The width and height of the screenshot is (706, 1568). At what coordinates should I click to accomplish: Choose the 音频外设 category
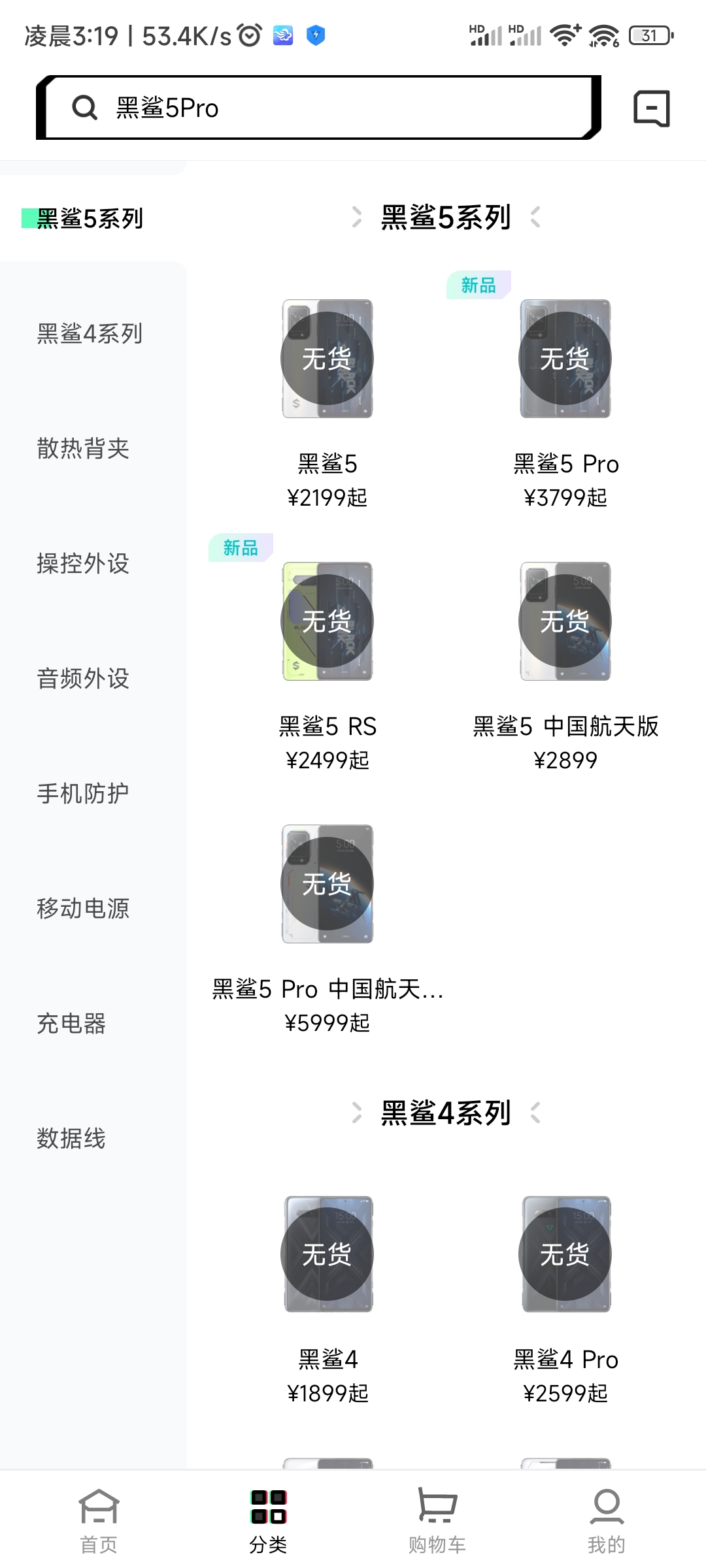point(83,678)
